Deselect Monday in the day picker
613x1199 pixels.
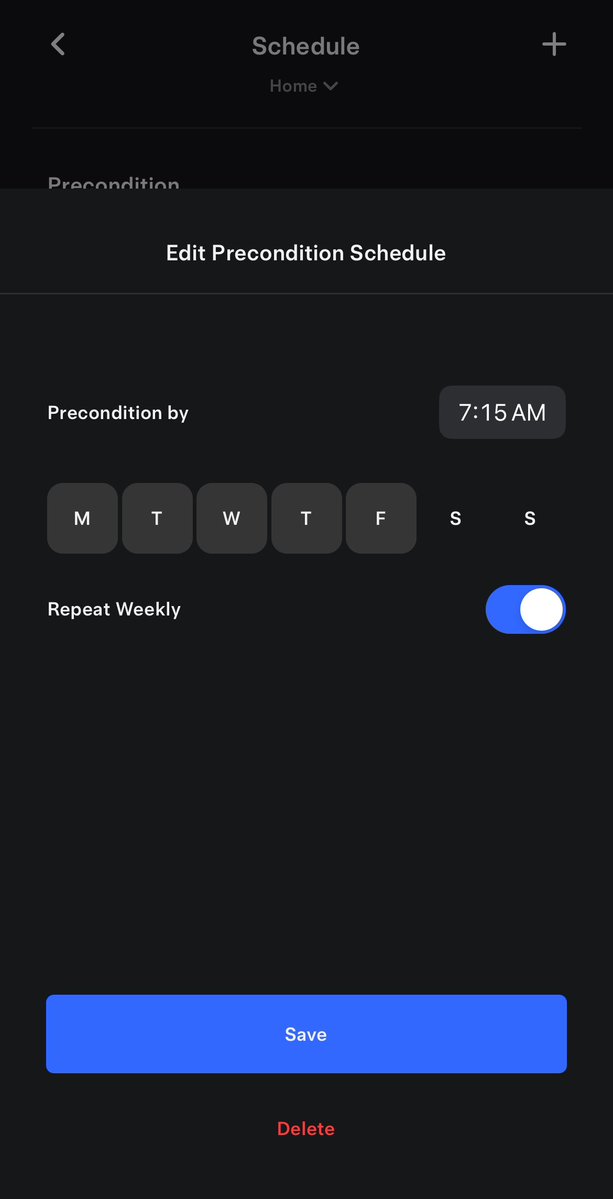click(x=83, y=518)
